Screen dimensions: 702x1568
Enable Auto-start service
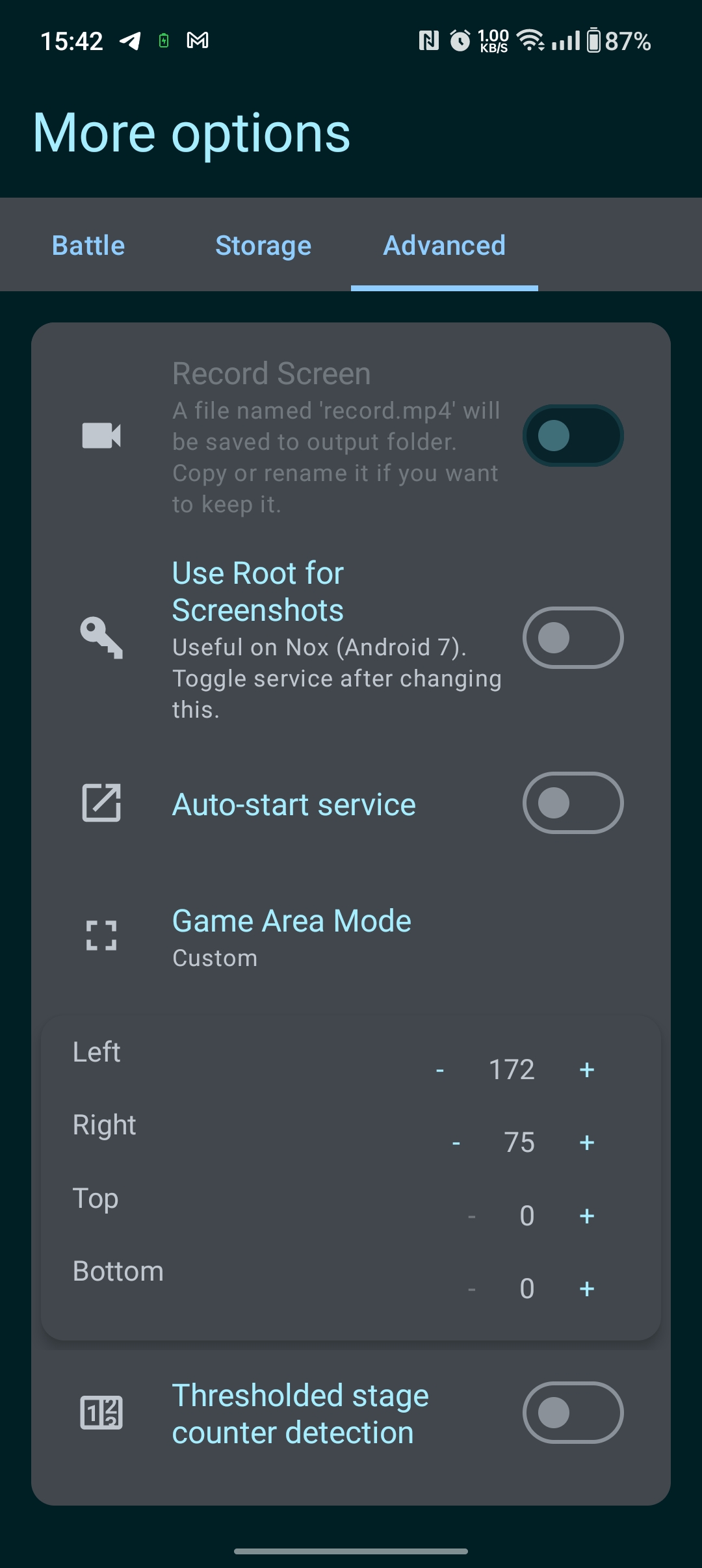click(573, 803)
